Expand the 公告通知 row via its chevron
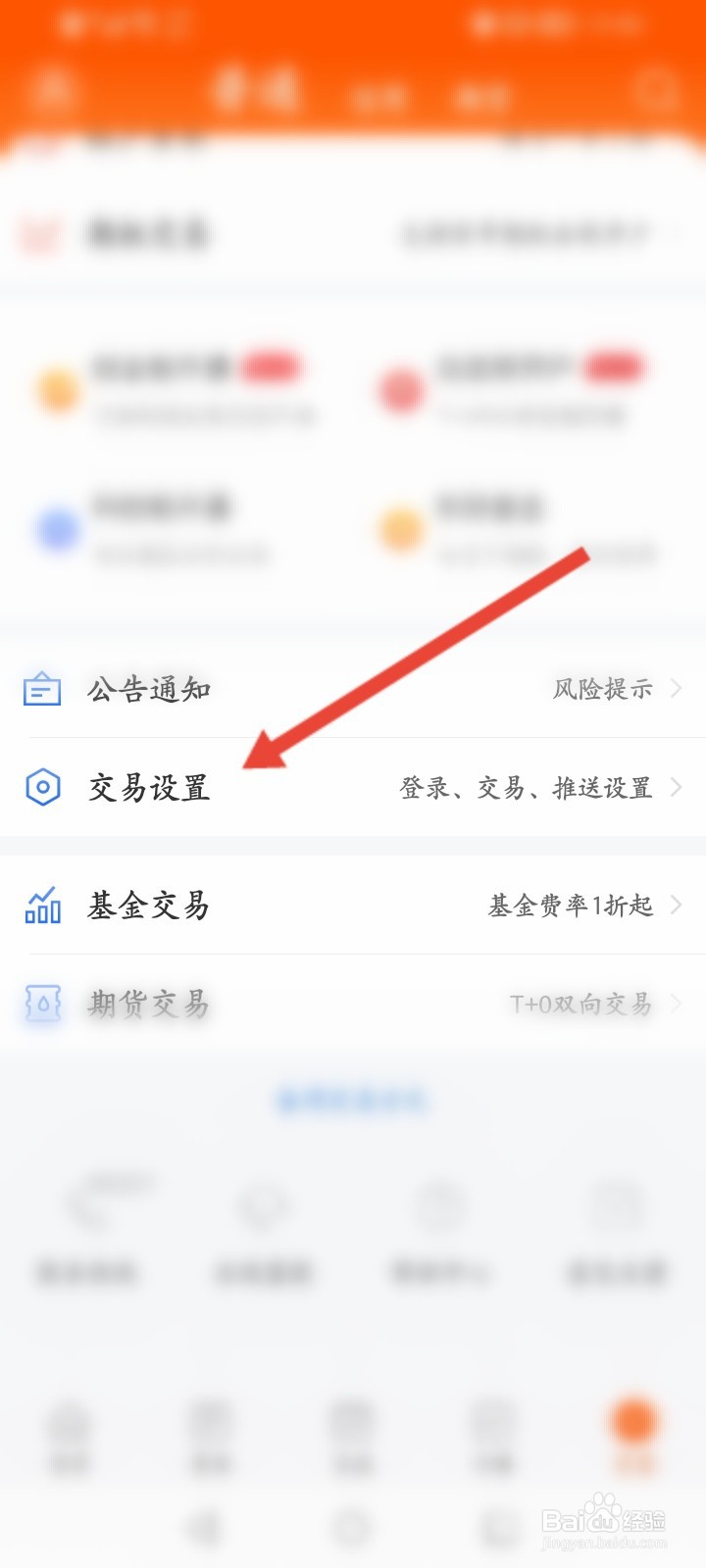The height and width of the screenshot is (1568, 706). [x=679, y=689]
